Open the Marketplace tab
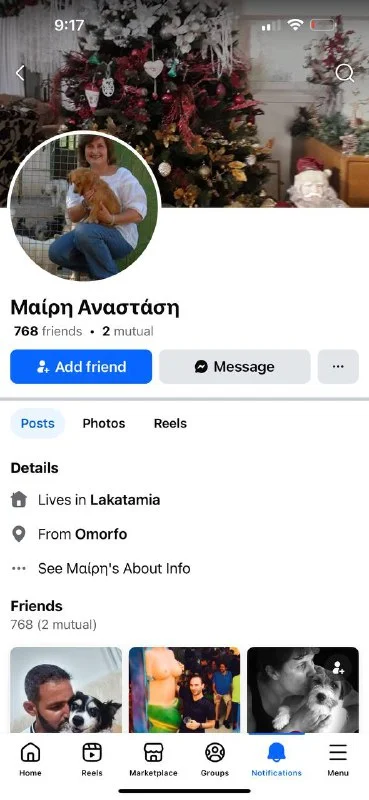This screenshot has width=369, height=800. [154, 759]
